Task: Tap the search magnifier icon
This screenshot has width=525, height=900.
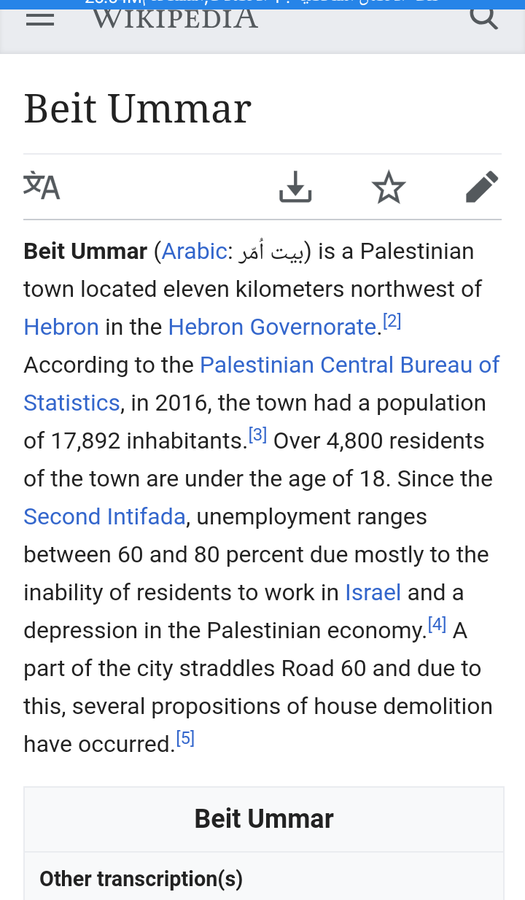Action: [x=484, y=17]
